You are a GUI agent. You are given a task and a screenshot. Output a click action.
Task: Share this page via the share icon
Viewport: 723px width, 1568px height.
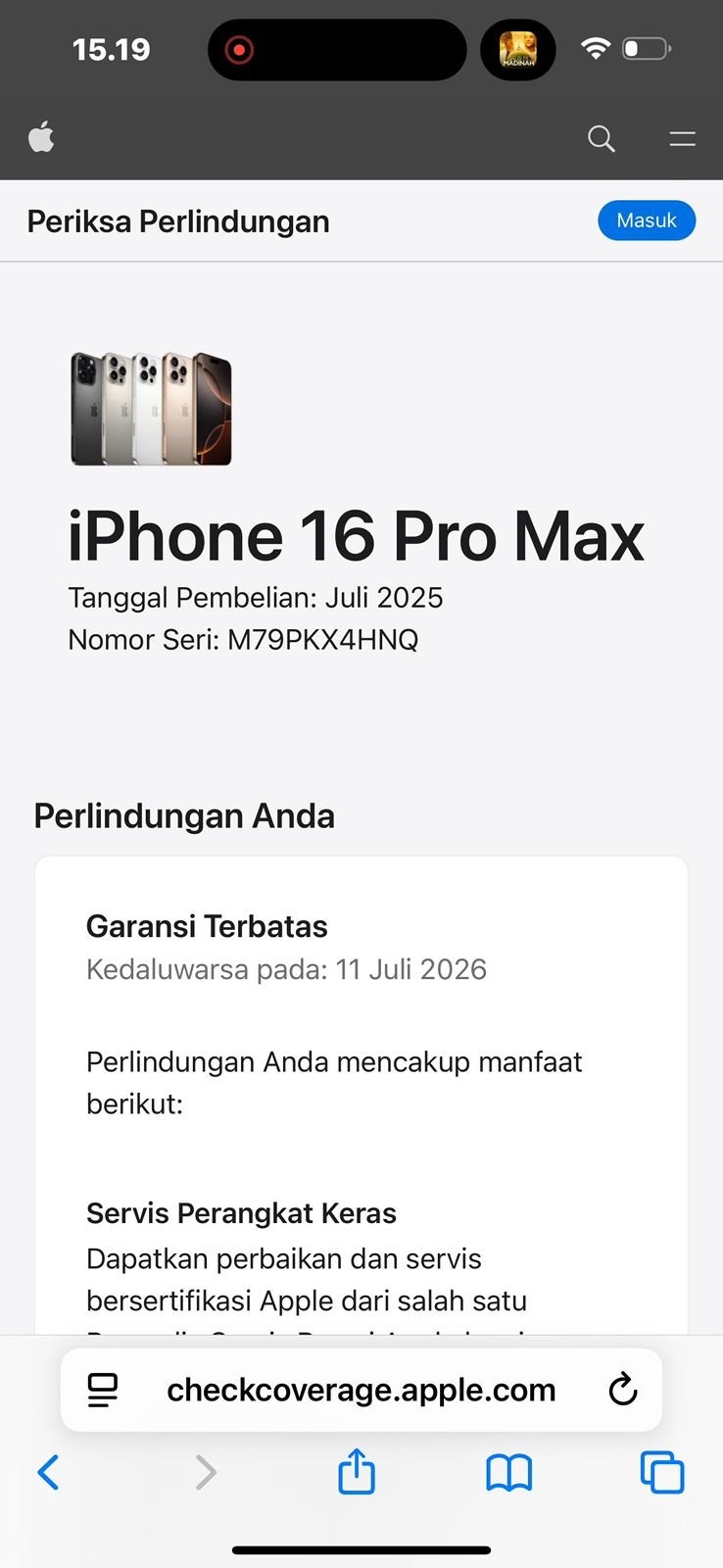(x=357, y=1471)
